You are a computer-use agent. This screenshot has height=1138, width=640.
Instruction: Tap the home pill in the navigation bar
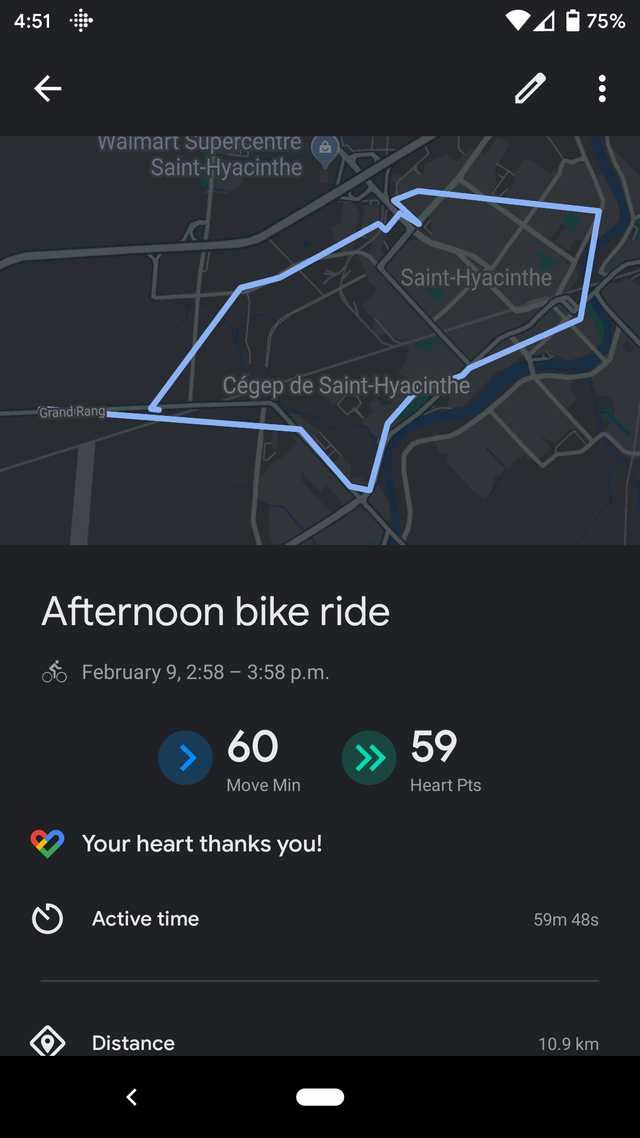coord(320,1097)
